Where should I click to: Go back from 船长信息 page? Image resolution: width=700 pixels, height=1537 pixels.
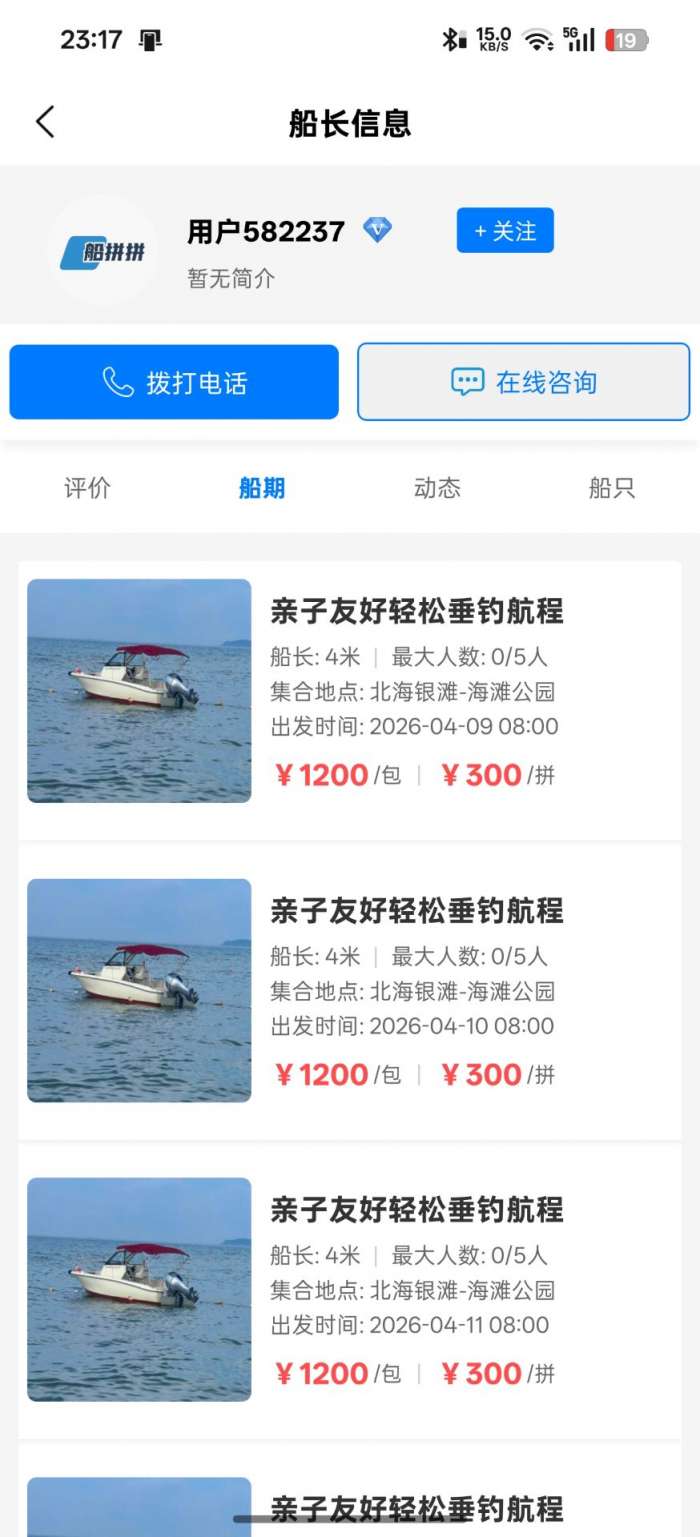click(x=45, y=122)
